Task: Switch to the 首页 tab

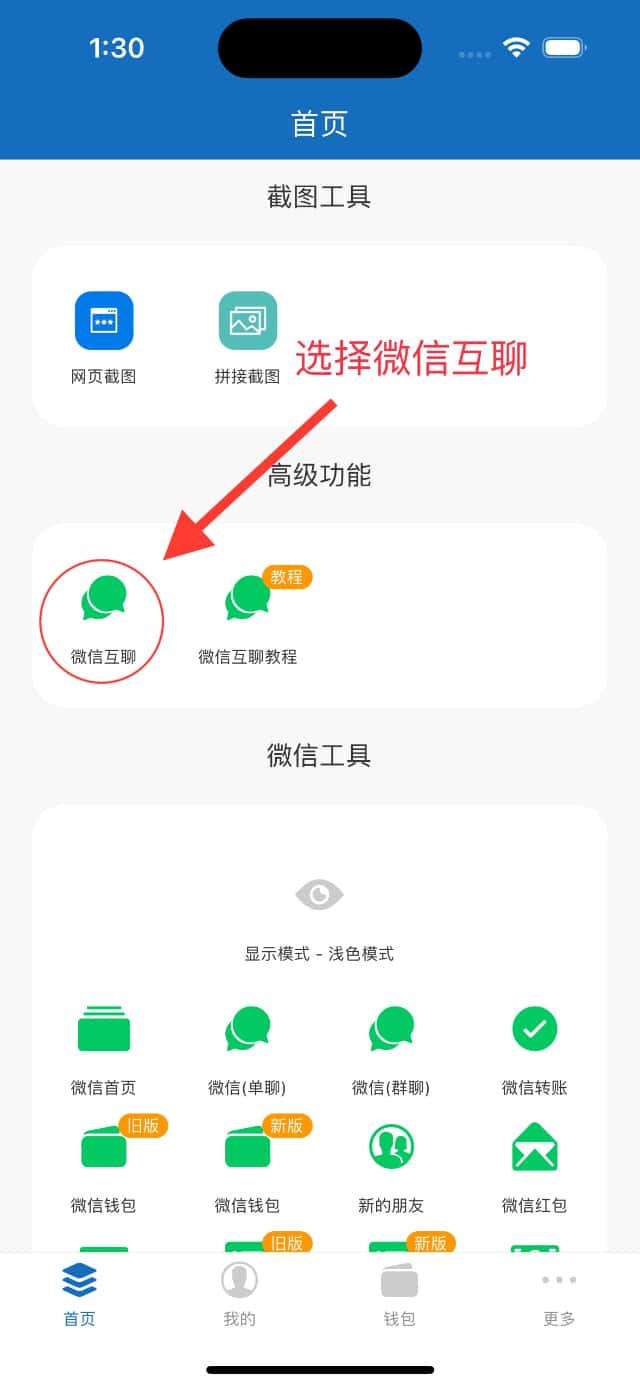Action: (x=80, y=1294)
